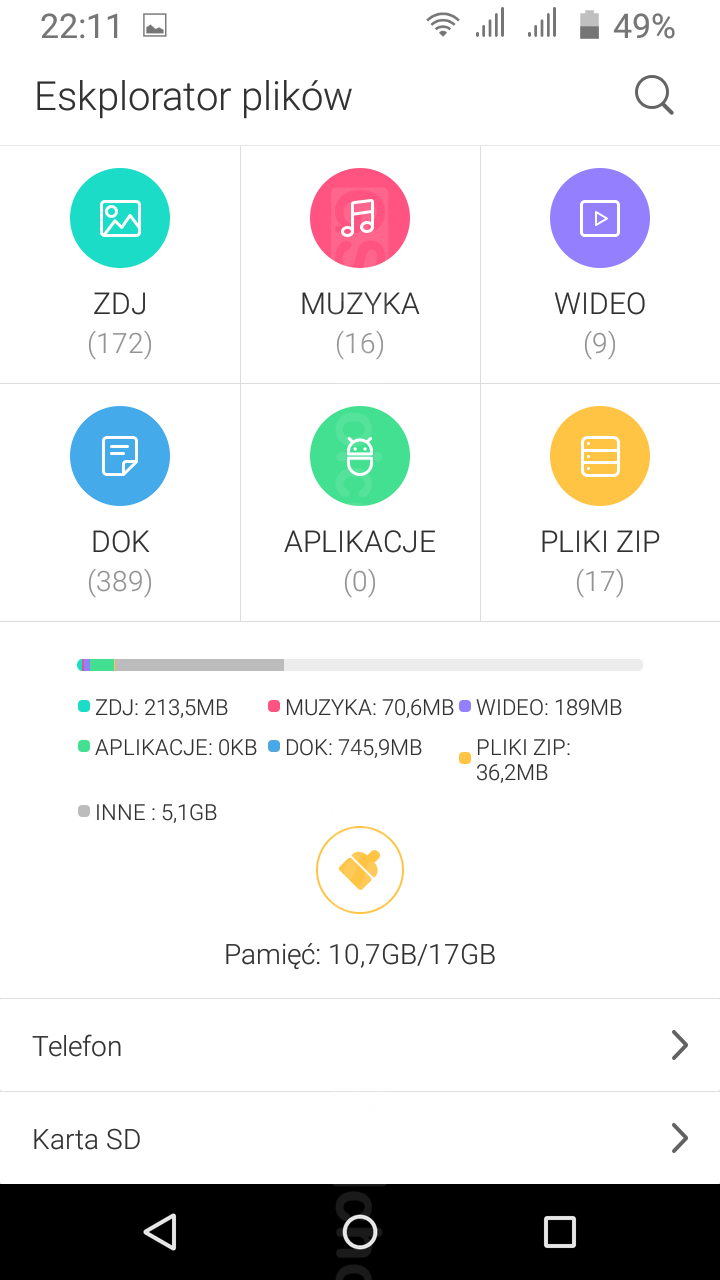Tap the yellow cleanup brush button
The image size is (720, 1280).
[x=360, y=870]
